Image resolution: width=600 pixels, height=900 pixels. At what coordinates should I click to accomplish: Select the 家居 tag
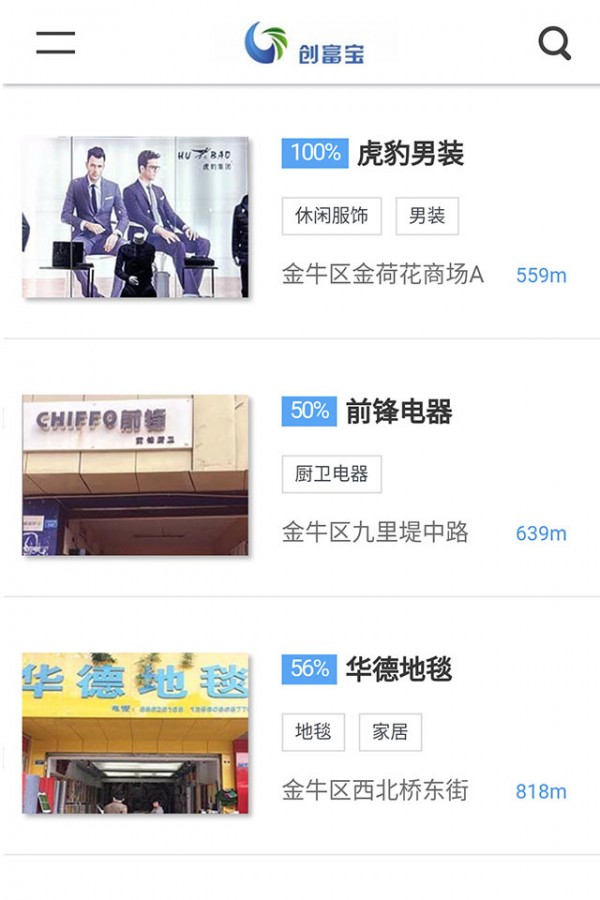(x=390, y=732)
